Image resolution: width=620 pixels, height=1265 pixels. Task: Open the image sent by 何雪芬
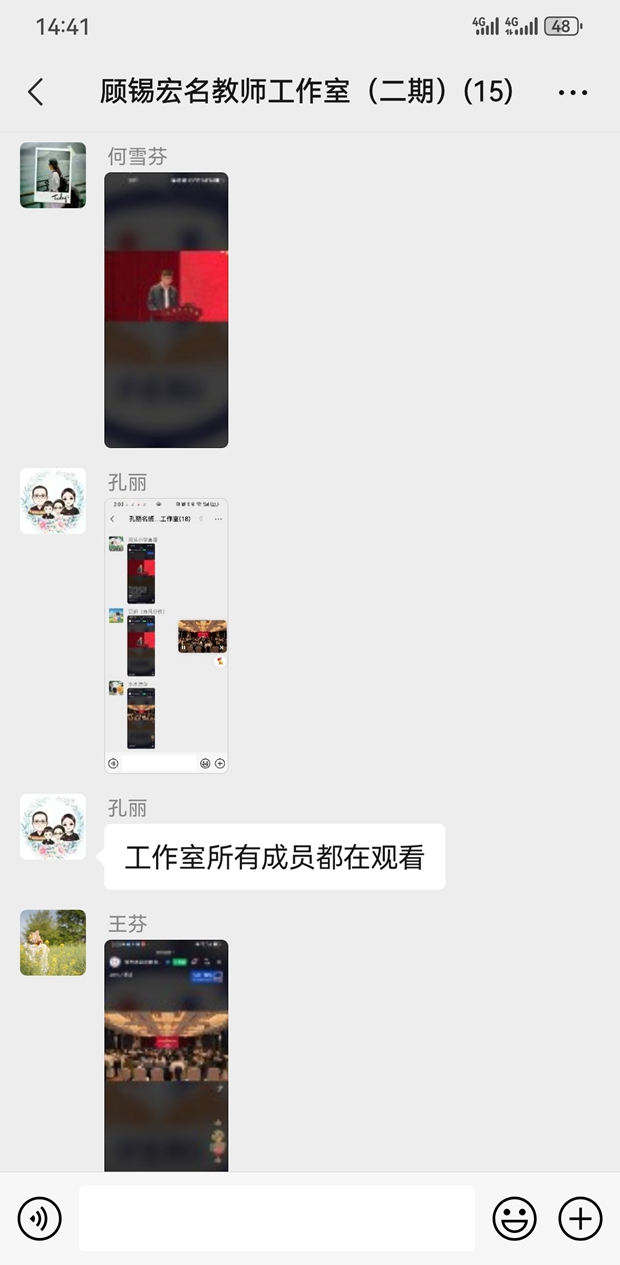point(166,310)
